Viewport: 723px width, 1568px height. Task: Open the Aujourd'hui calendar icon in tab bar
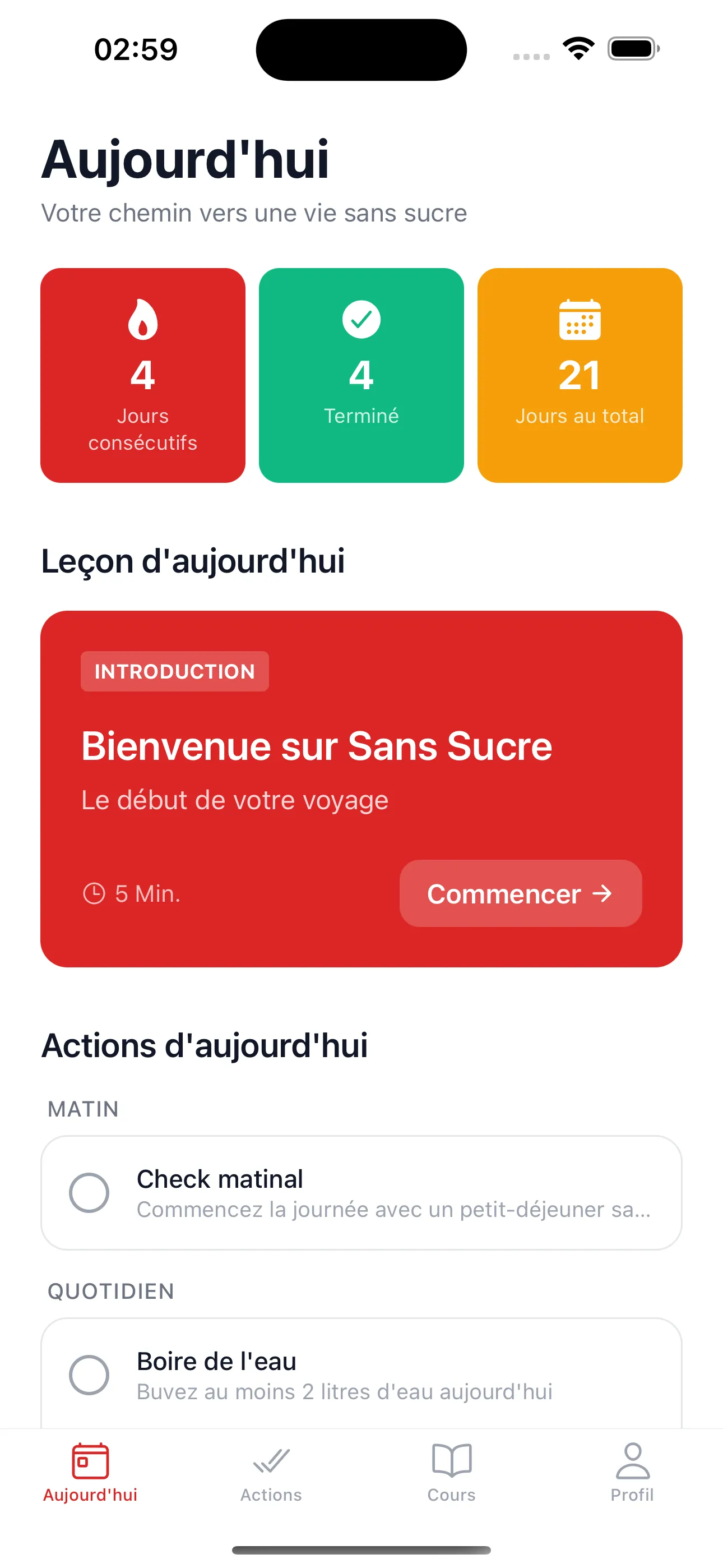90,1460
